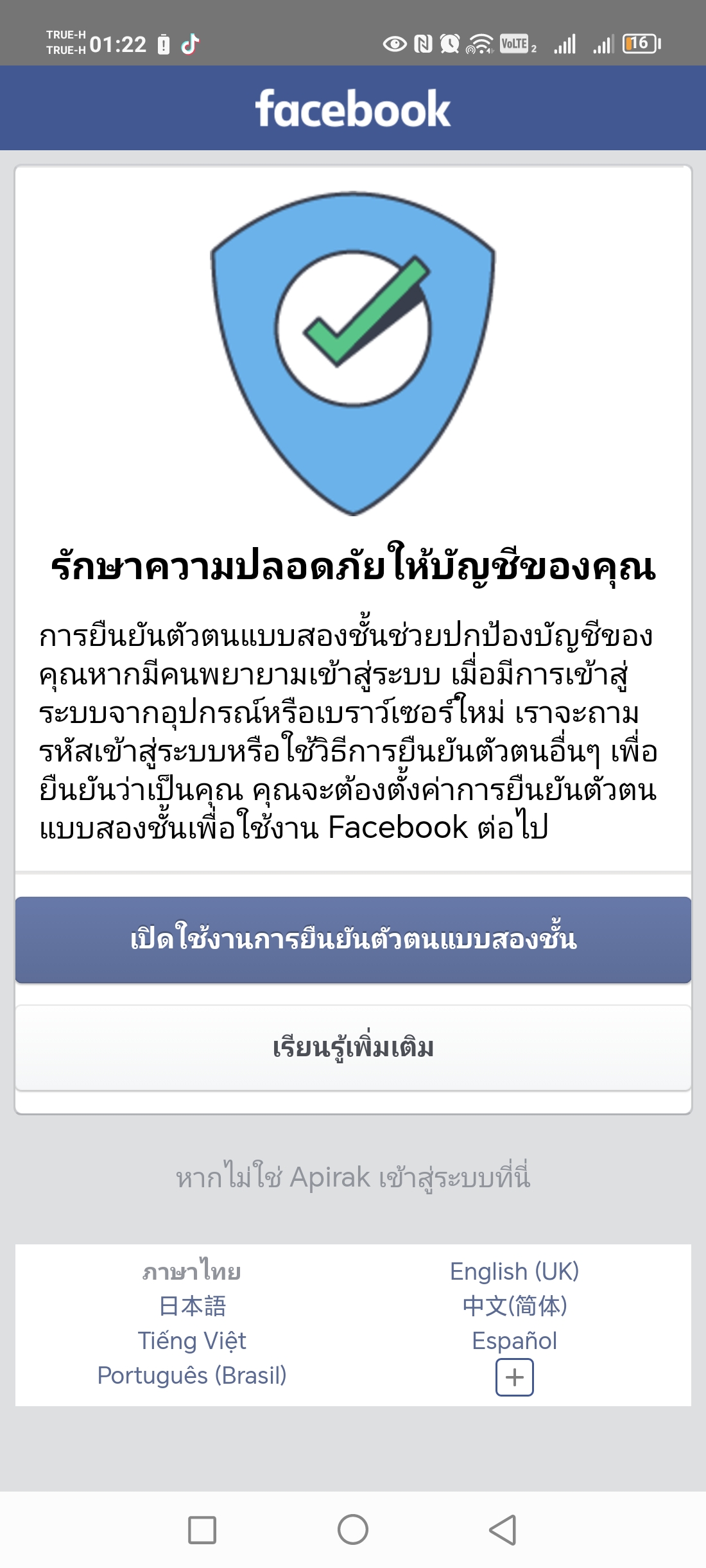The height and width of the screenshot is (1568, 706).
Task: Go to the home screen
Action: pos(353,1529)
